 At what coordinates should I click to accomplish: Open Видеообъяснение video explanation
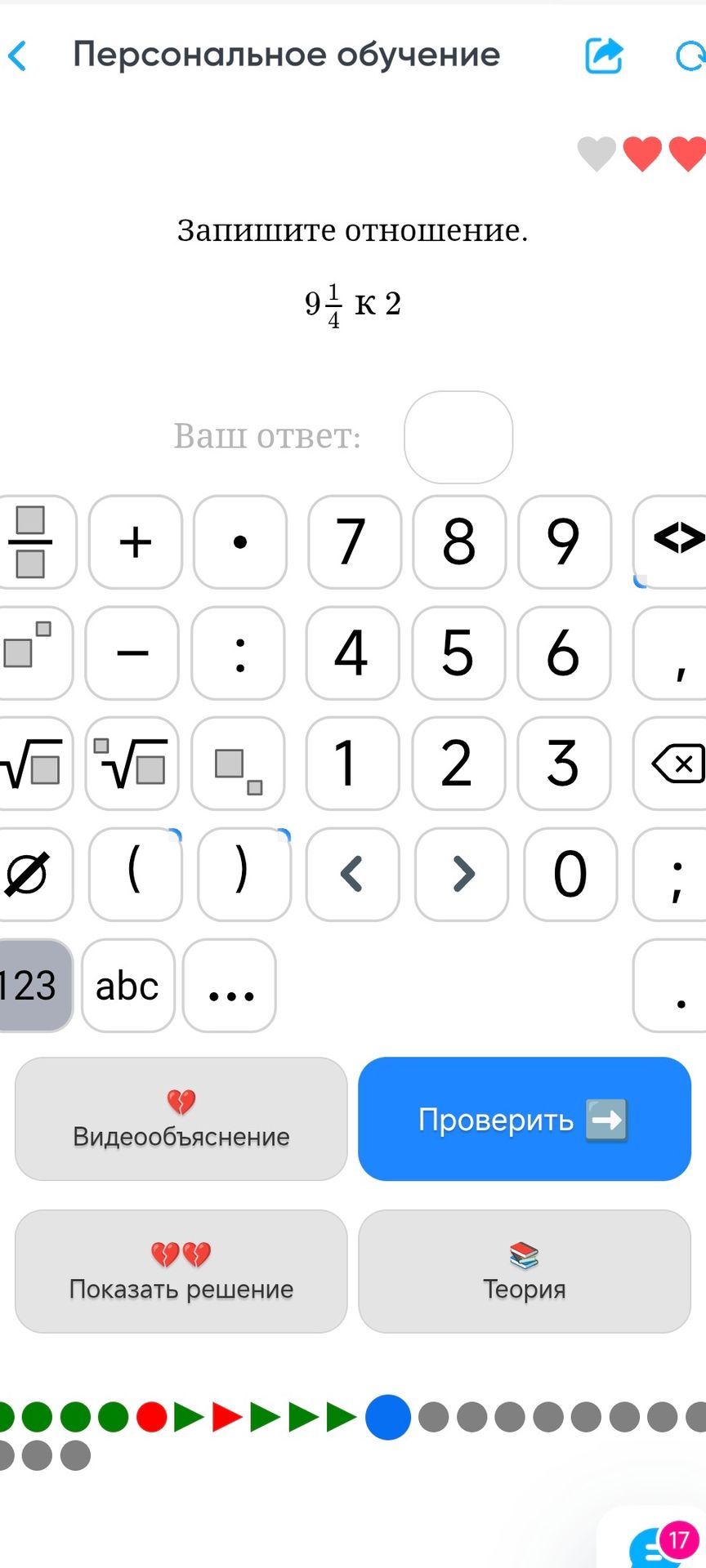(181, 1119)
